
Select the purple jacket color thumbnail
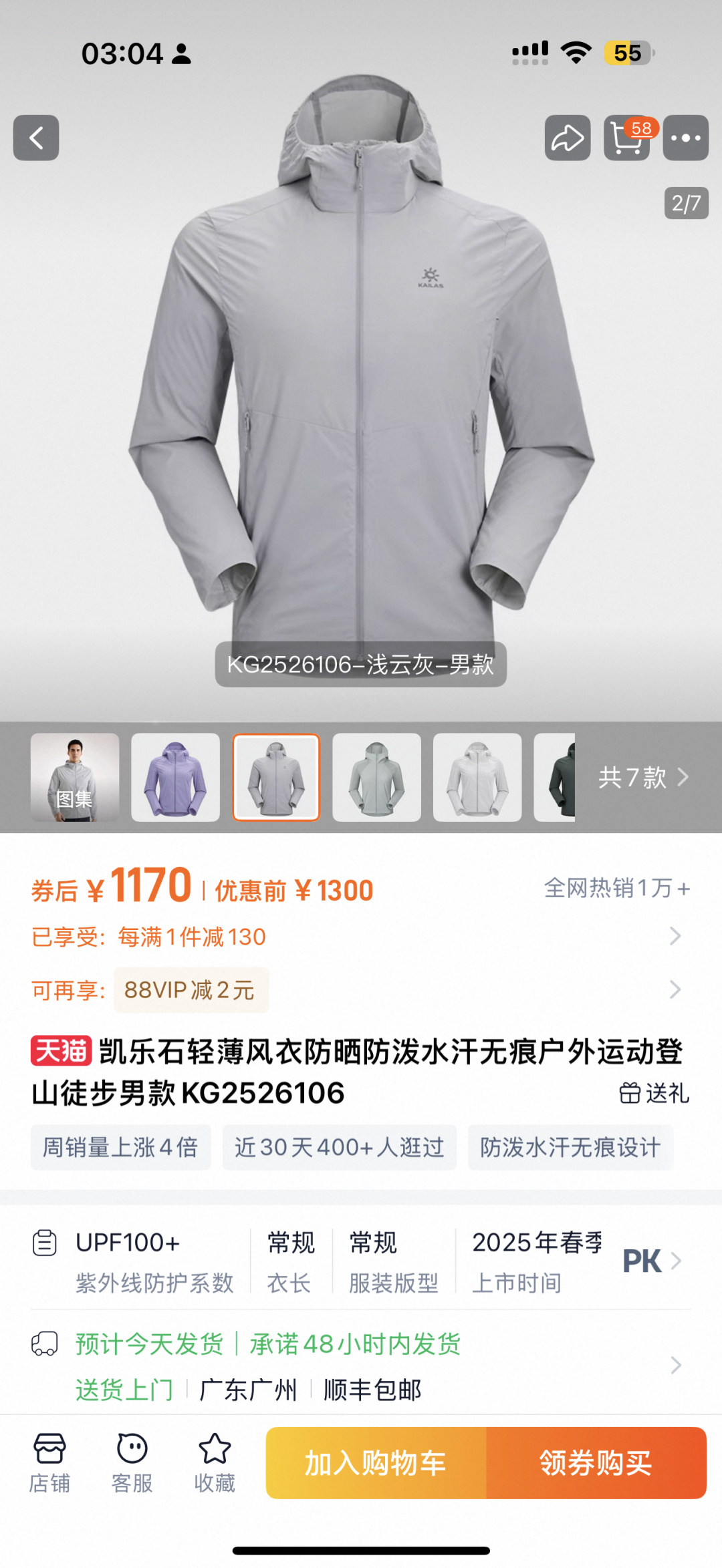click(x=175, y=777)
